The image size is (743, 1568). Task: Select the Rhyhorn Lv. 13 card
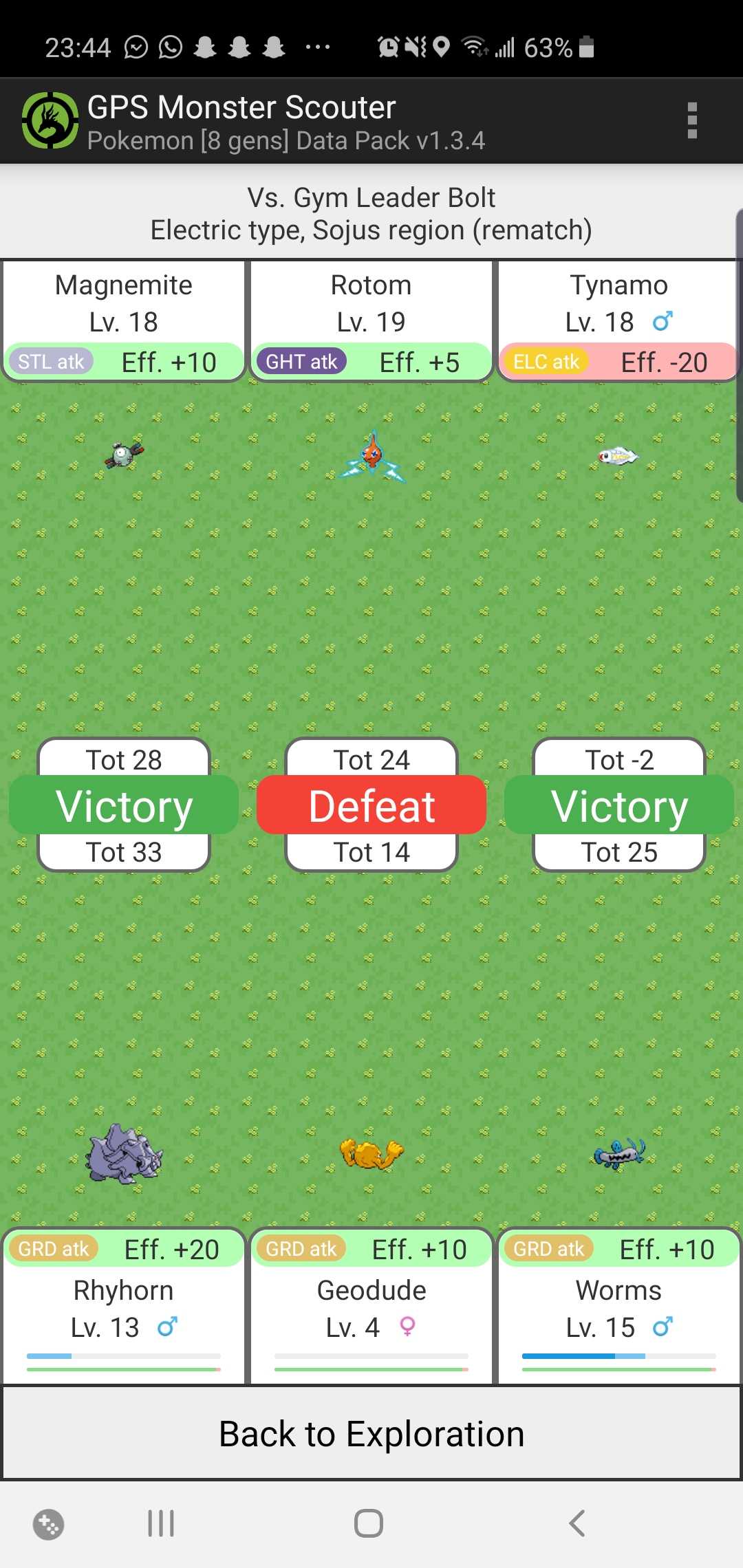(124, 1307)
